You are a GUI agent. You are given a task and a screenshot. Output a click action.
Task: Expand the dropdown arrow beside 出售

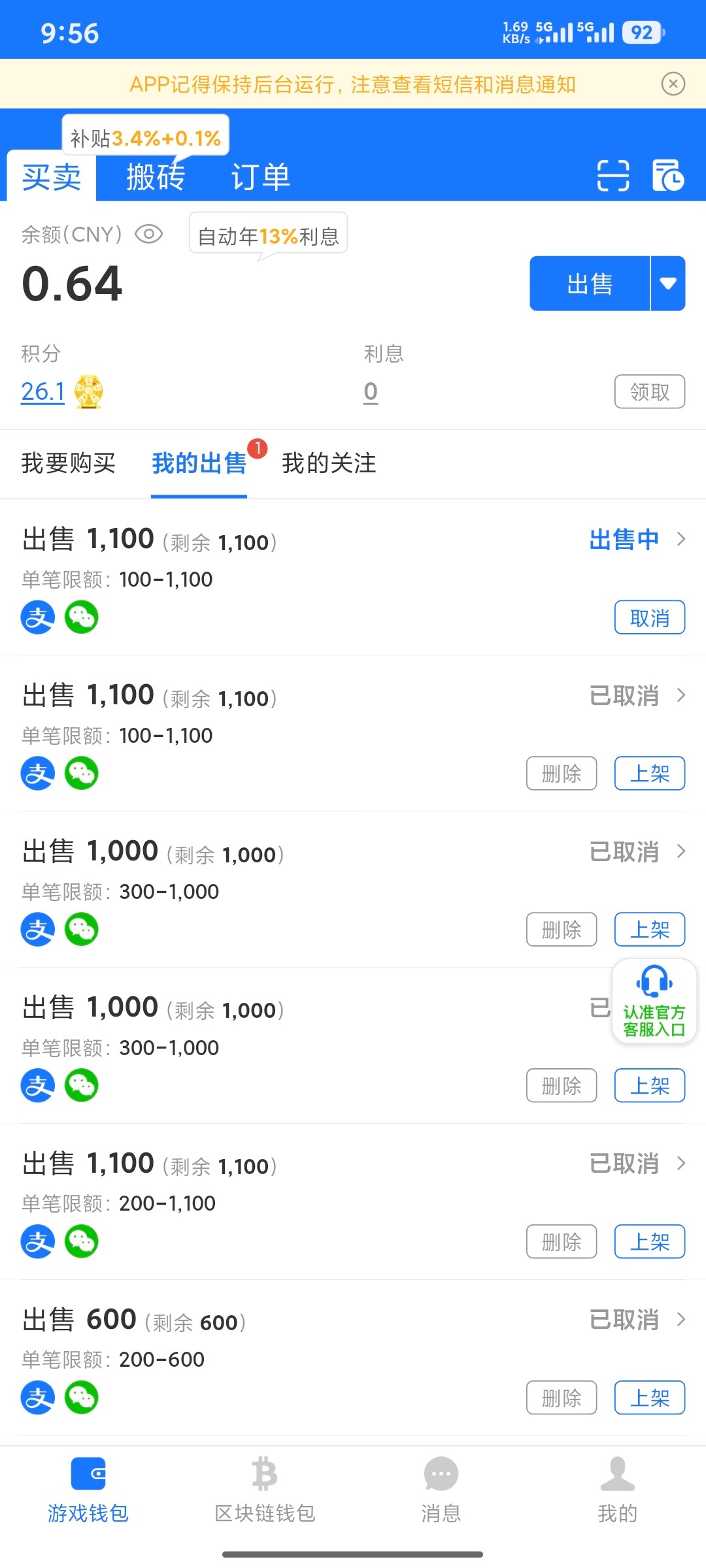click(668, 284)
